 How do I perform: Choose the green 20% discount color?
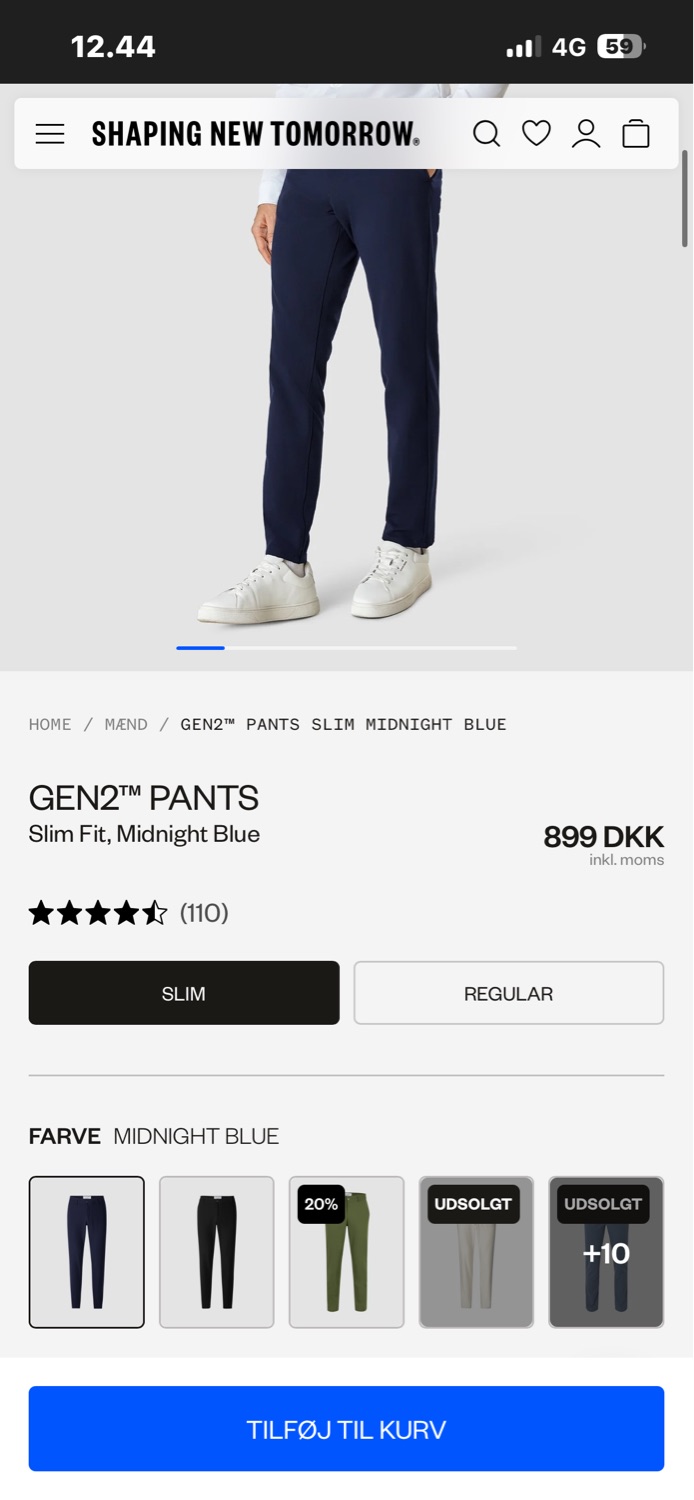(346, 1252)
